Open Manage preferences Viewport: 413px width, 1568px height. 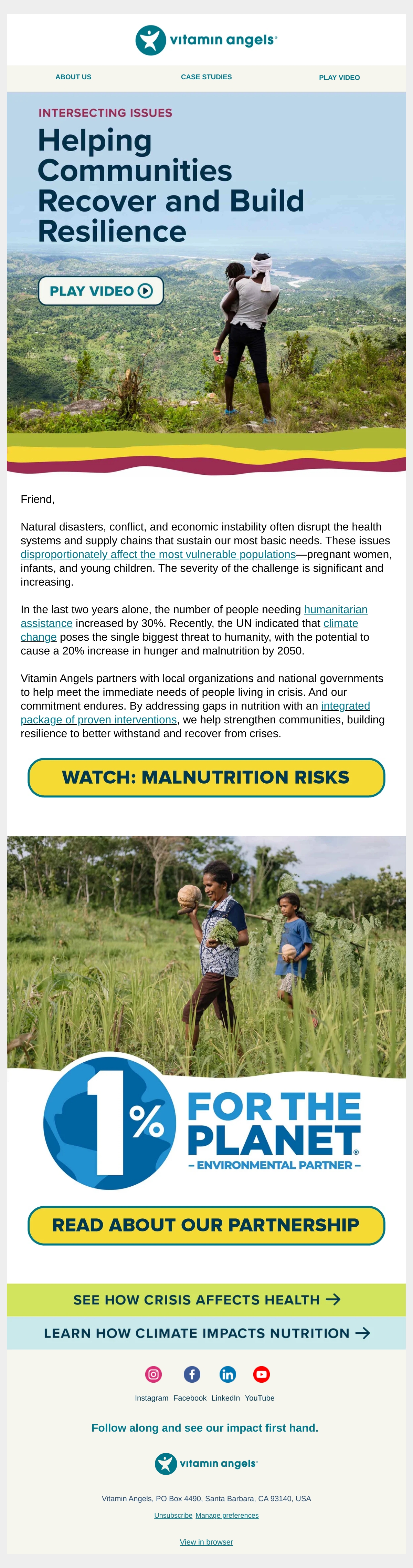pos(227,1515)
